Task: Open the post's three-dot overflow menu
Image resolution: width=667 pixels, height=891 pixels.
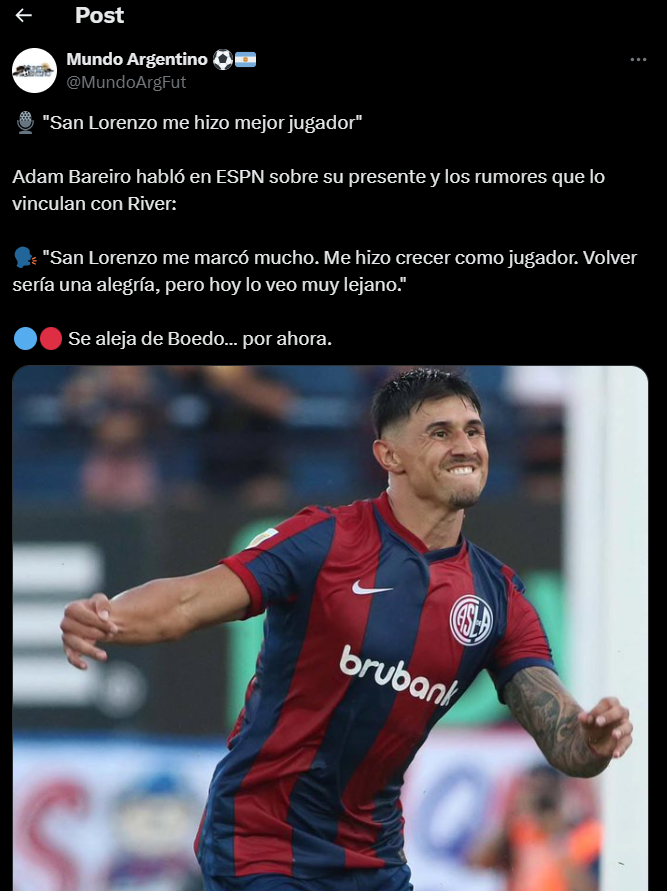Action: (x=638, y=60)
